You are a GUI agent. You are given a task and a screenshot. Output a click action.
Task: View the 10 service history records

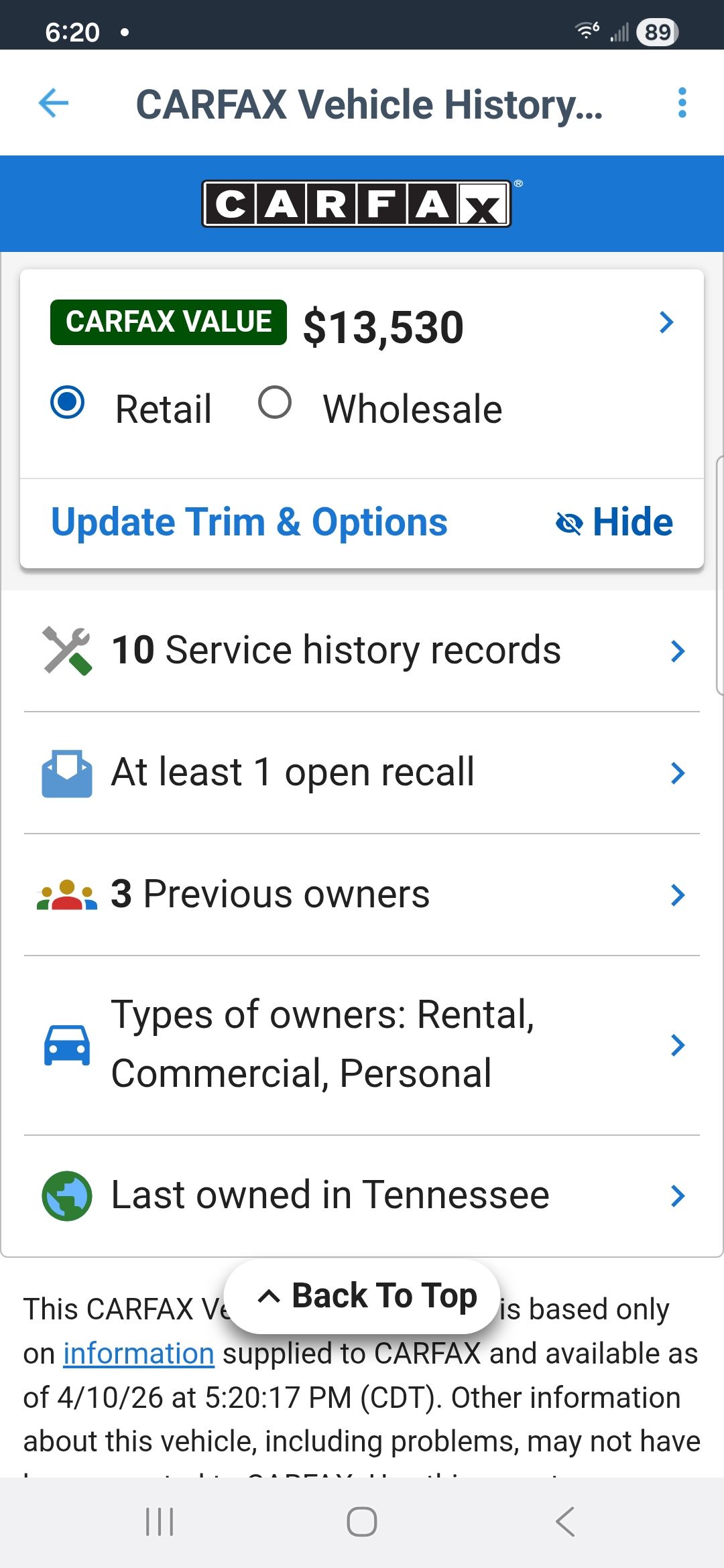click(x=362, y=651)
